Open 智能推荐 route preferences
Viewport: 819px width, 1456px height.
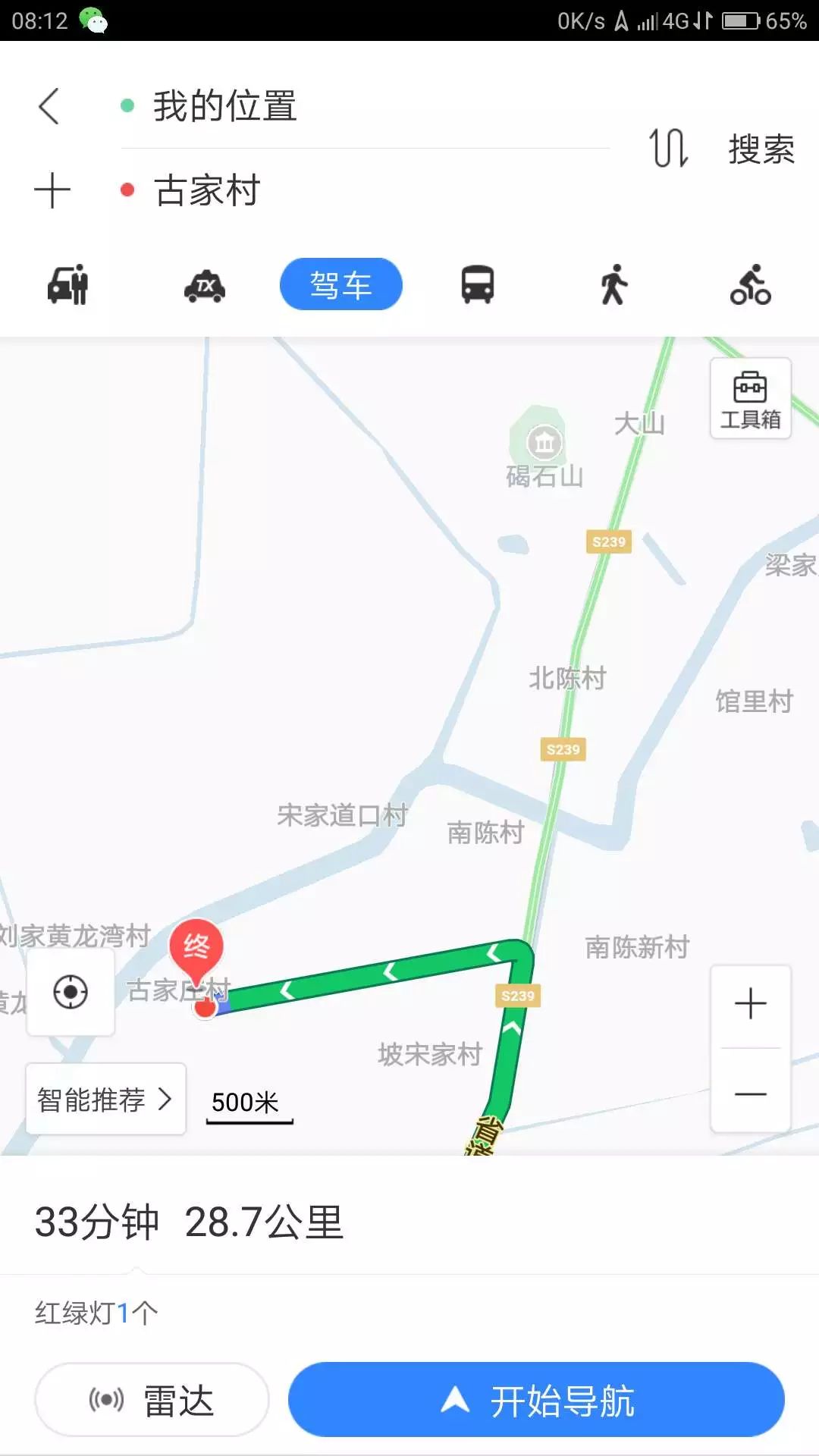click(x=105, y=1099)
